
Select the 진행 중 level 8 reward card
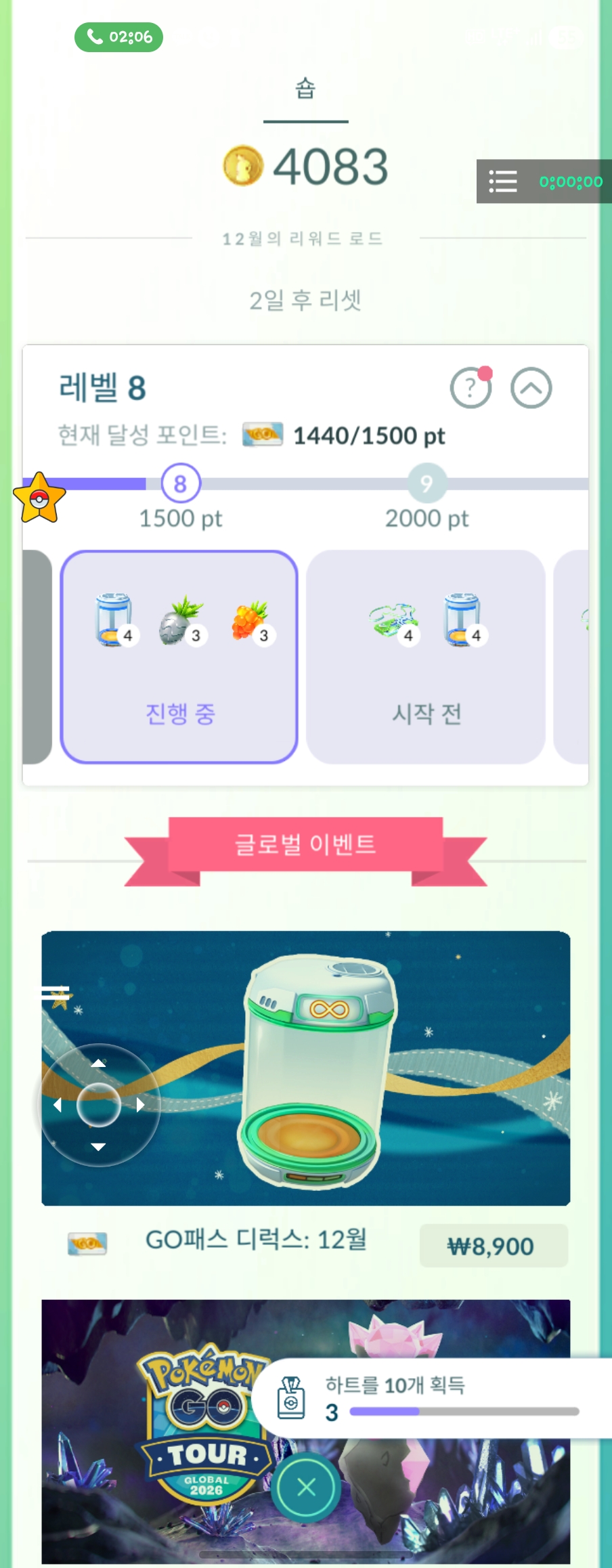coord(179,656)
